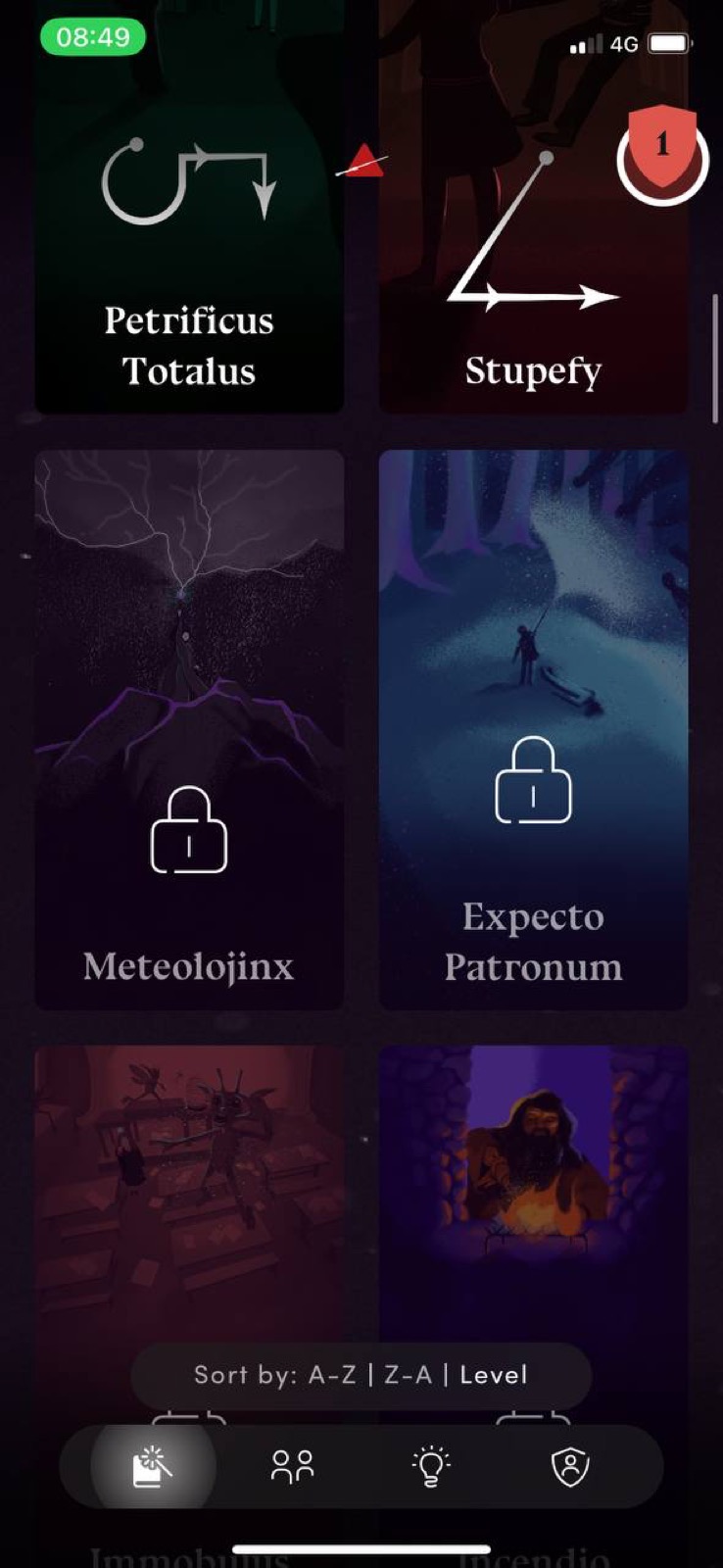Select the locked Expecto Patronum card
Viewport: 723px width, 1568px height.
click(x=533, y=730)
